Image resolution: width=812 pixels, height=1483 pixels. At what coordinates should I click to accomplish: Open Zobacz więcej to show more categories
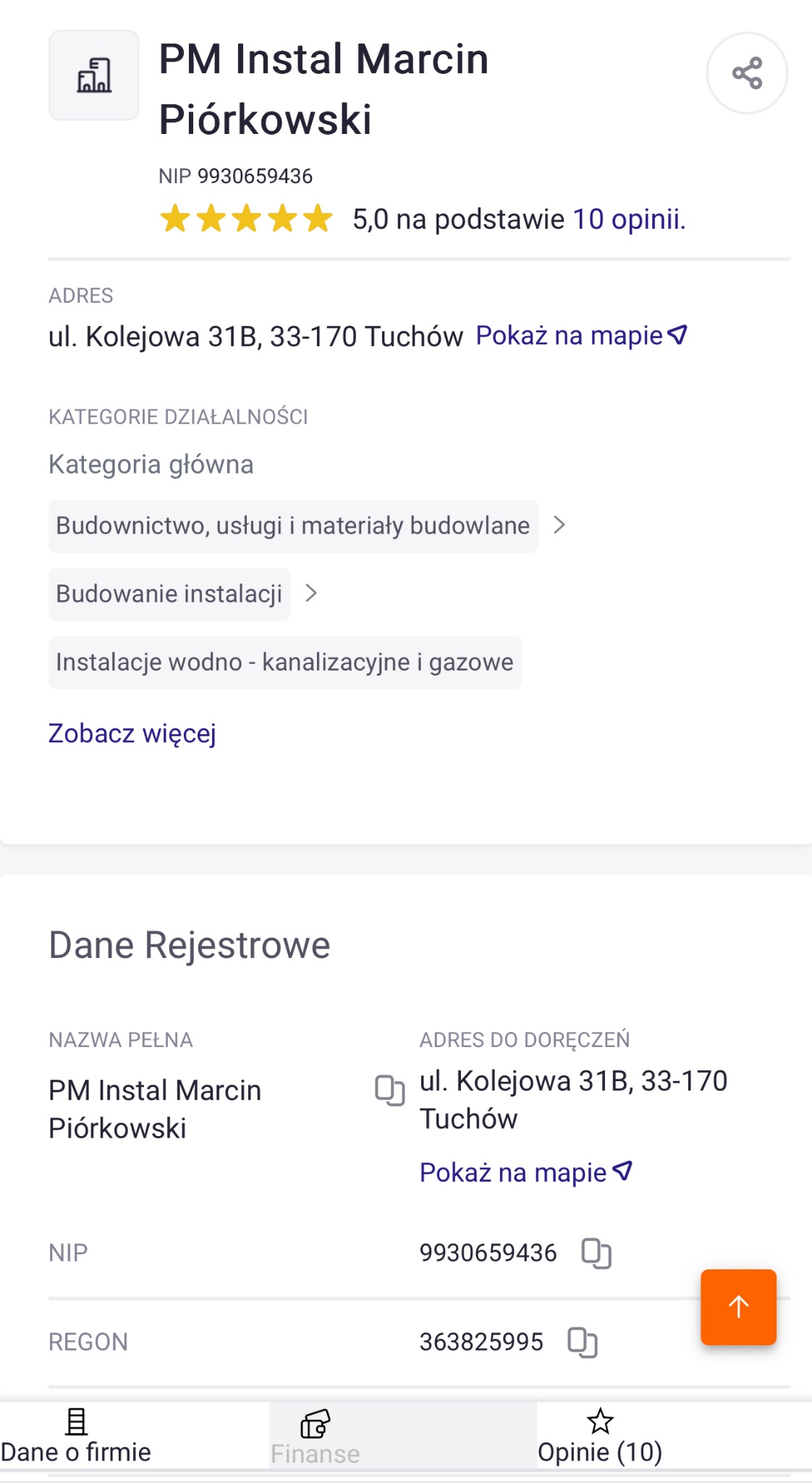pos(131,734)
